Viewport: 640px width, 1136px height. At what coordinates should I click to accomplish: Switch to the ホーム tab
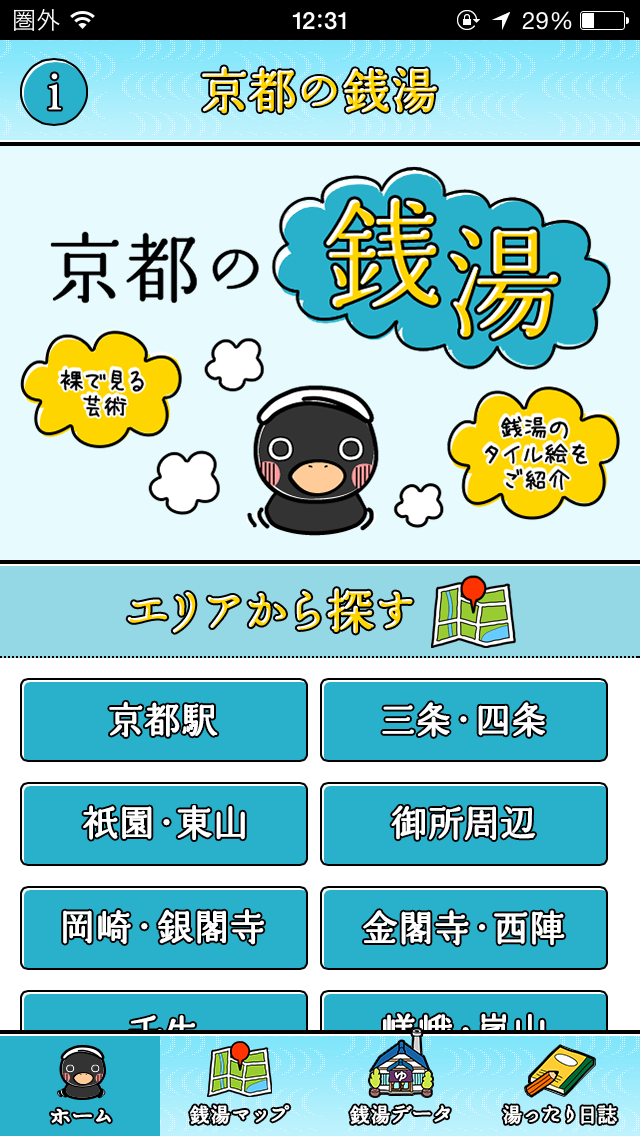[80, 1085]
